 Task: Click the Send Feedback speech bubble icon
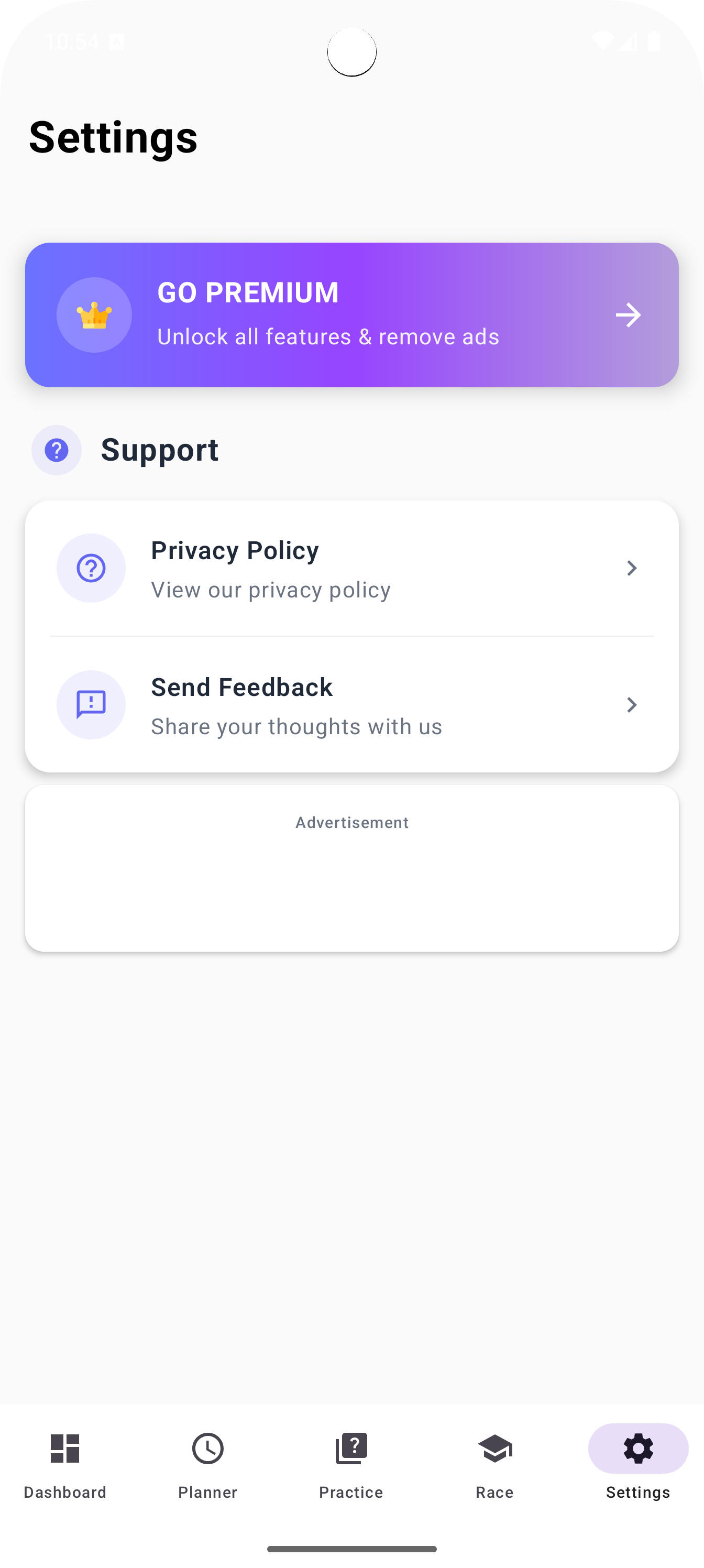91,705
